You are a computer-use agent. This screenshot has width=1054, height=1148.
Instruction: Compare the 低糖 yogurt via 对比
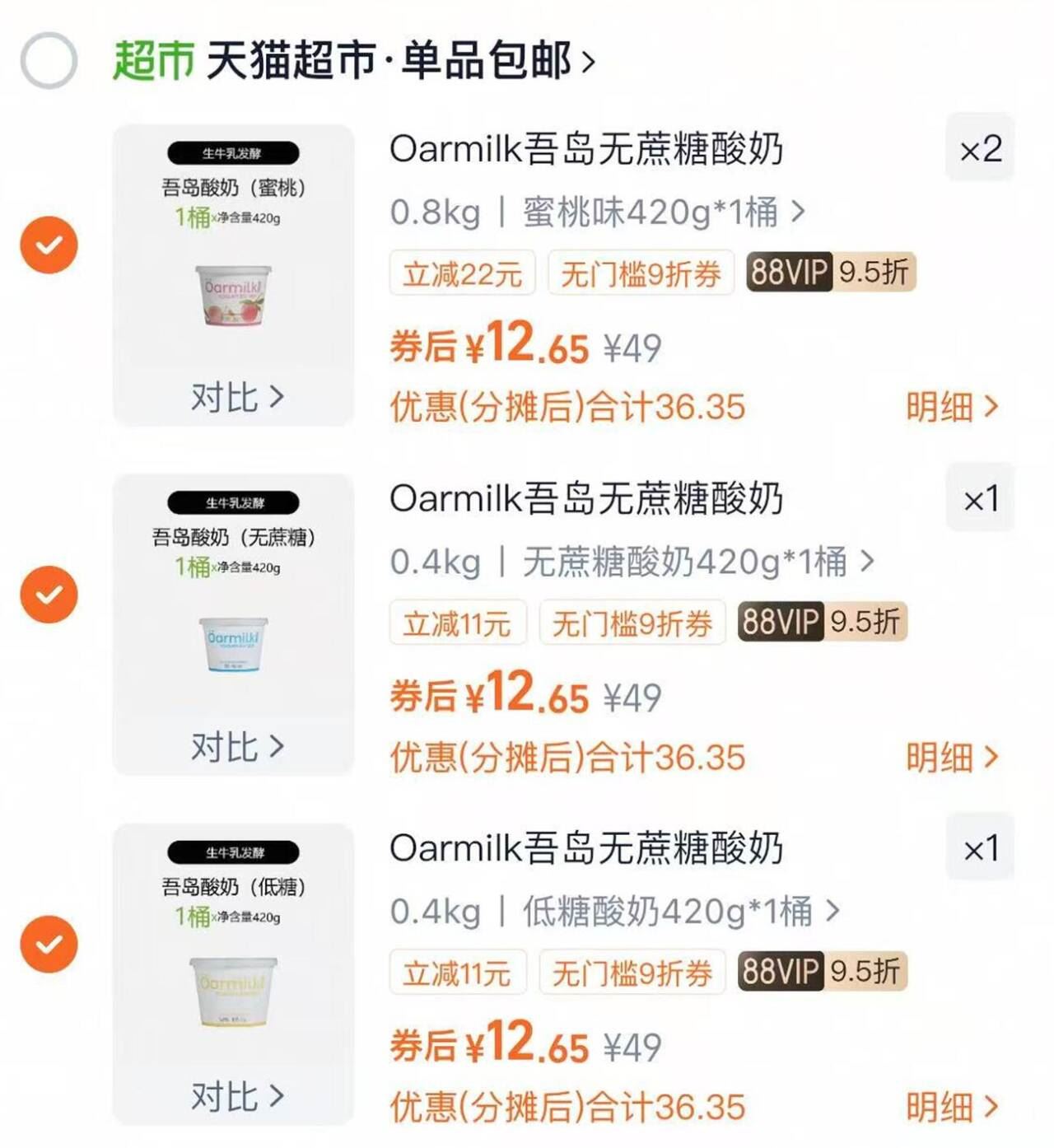(236, 1096)
